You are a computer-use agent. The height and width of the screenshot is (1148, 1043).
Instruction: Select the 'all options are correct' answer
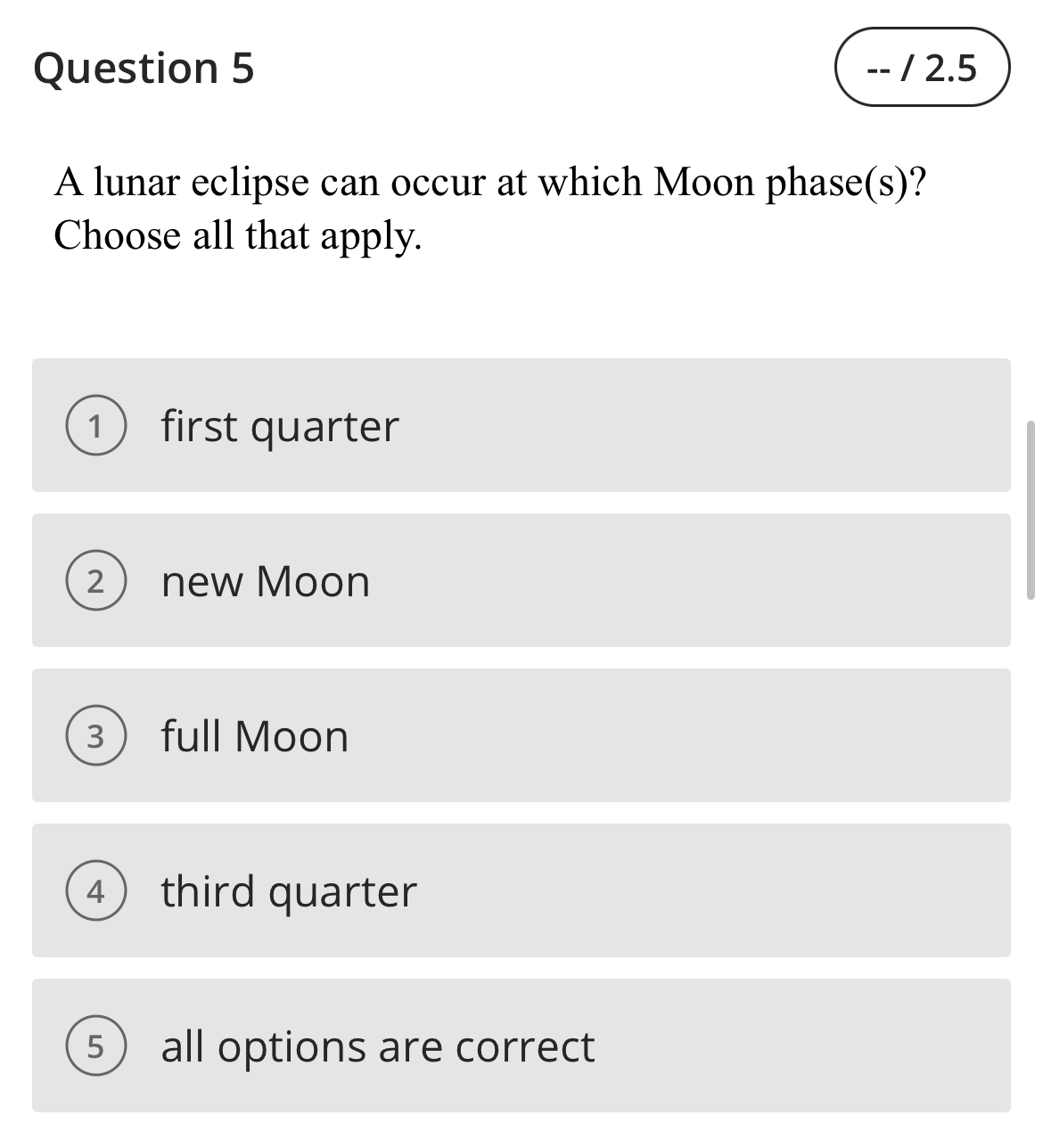(377, 1046)
